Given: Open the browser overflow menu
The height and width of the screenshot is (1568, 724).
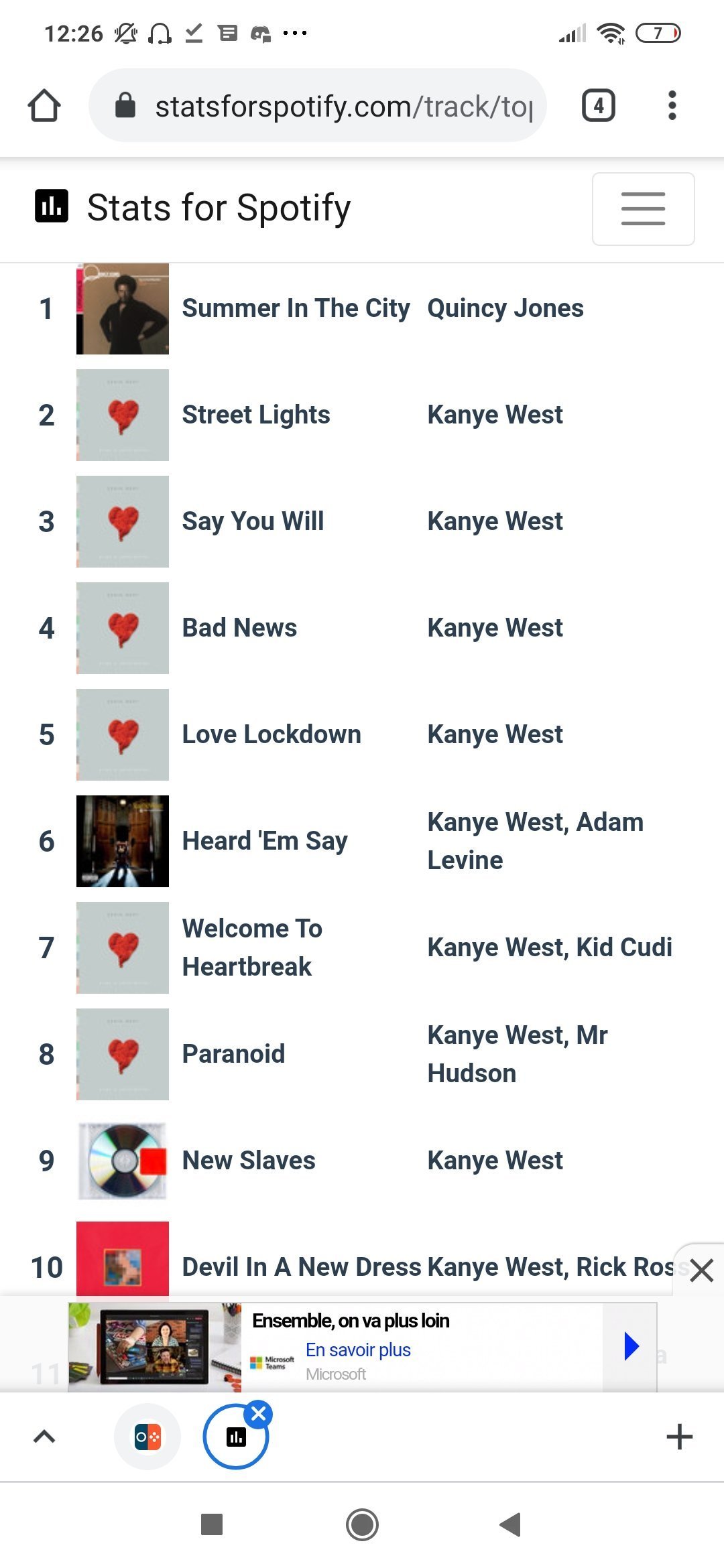Looking at the screenshot, I should (672, 106).
